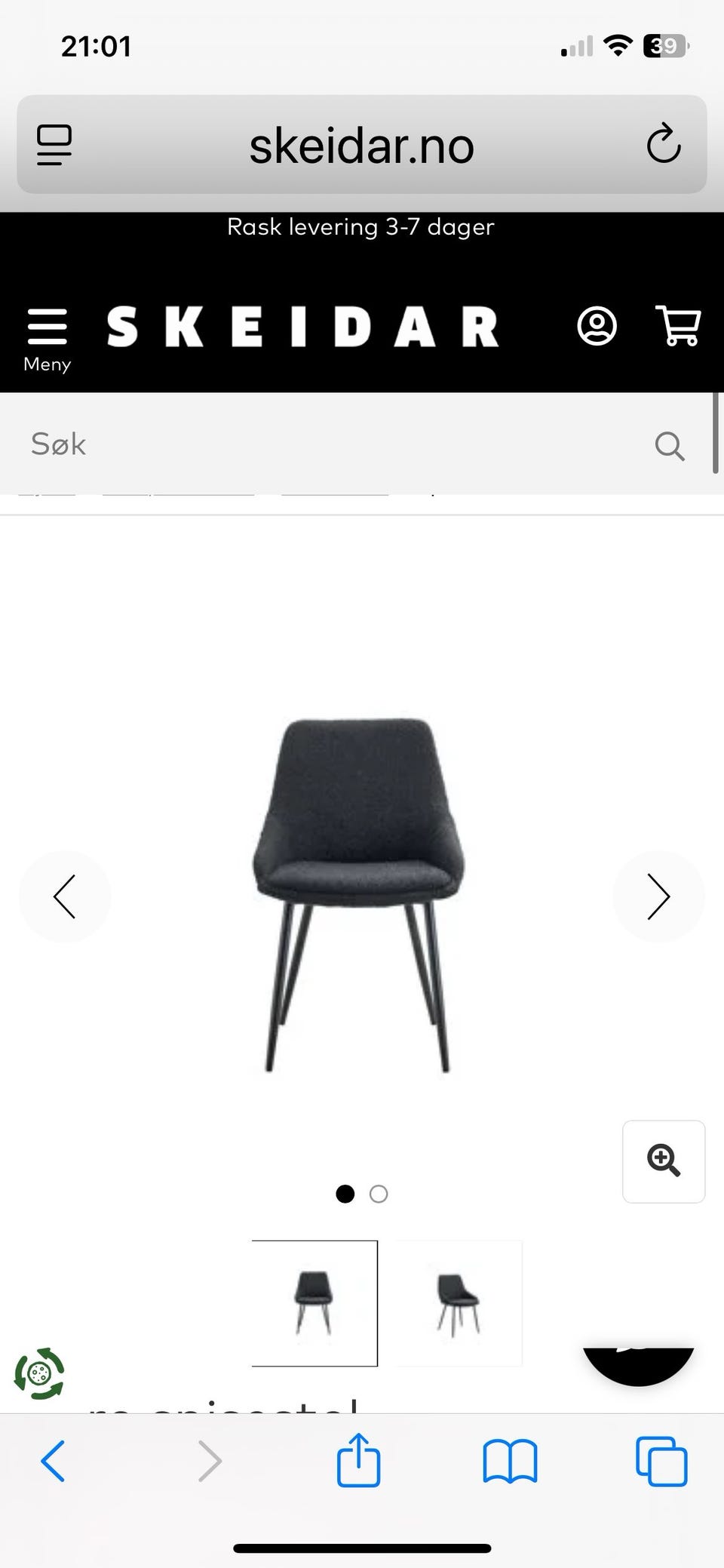The height and width of the screenshot is (1568, 724).
Task: Open Safari bookmarks
Action: coord(510,1461)
